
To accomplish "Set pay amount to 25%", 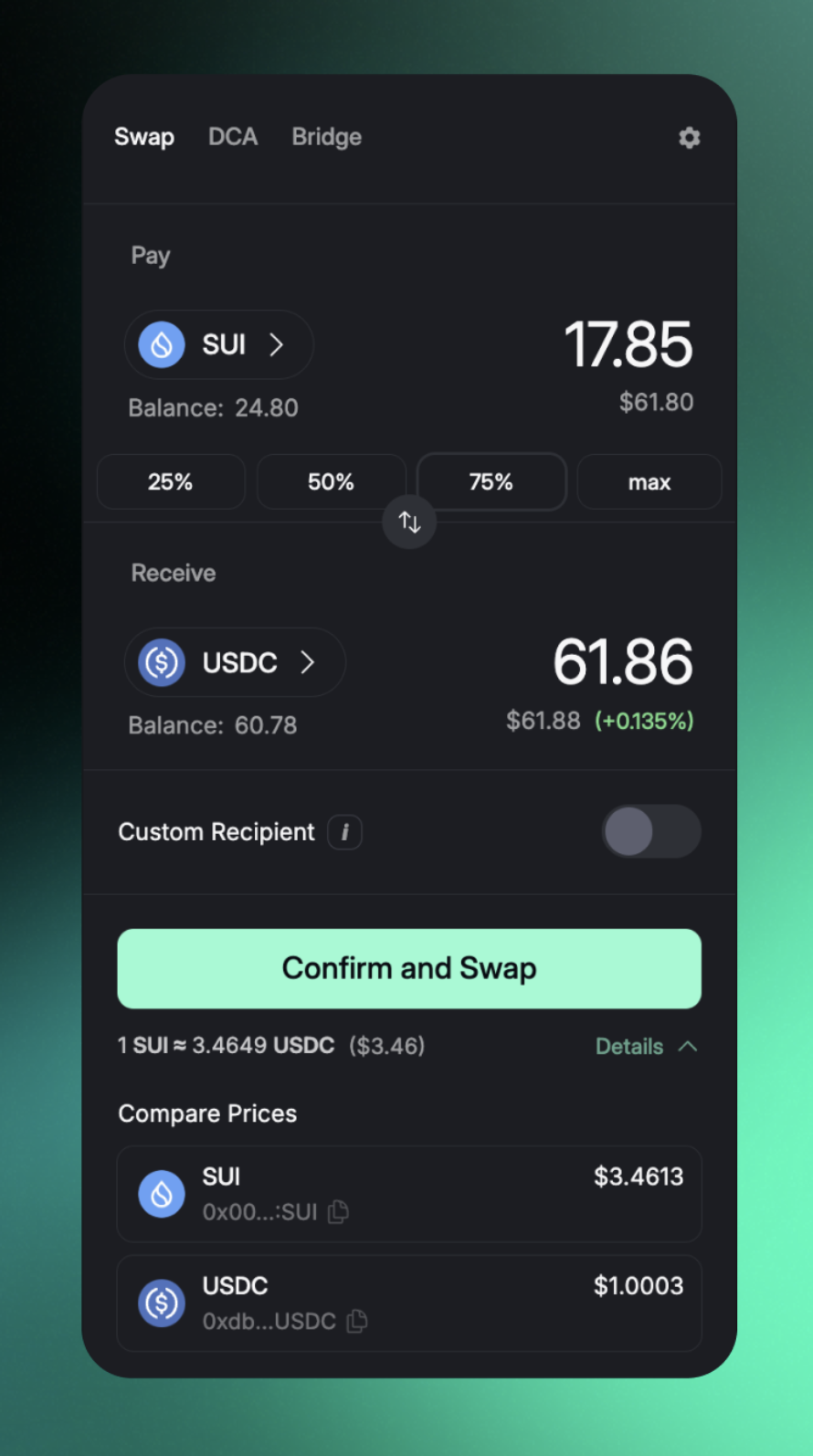I will [x=171, y=481].
